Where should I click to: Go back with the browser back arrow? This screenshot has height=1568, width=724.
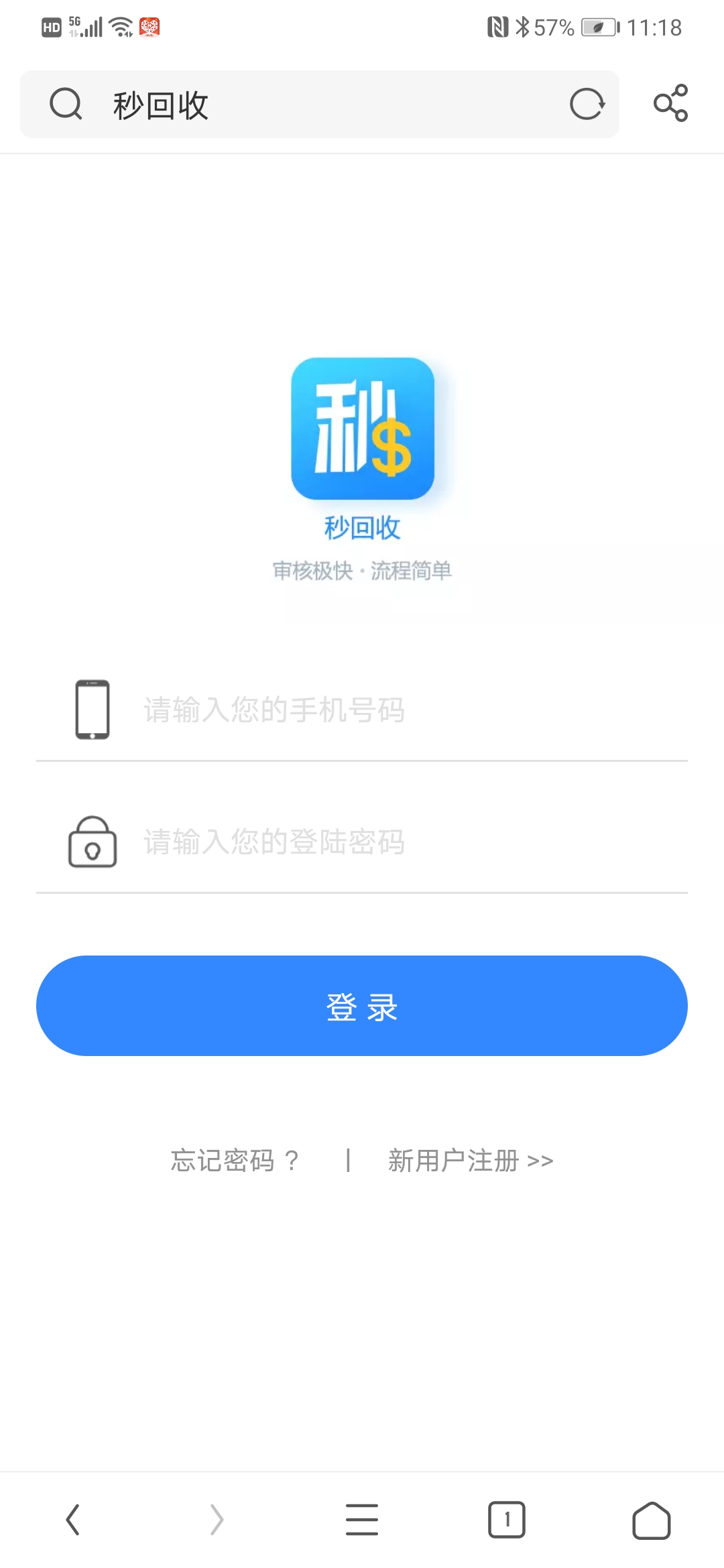pyautogui.click(x=72, y=1519)
